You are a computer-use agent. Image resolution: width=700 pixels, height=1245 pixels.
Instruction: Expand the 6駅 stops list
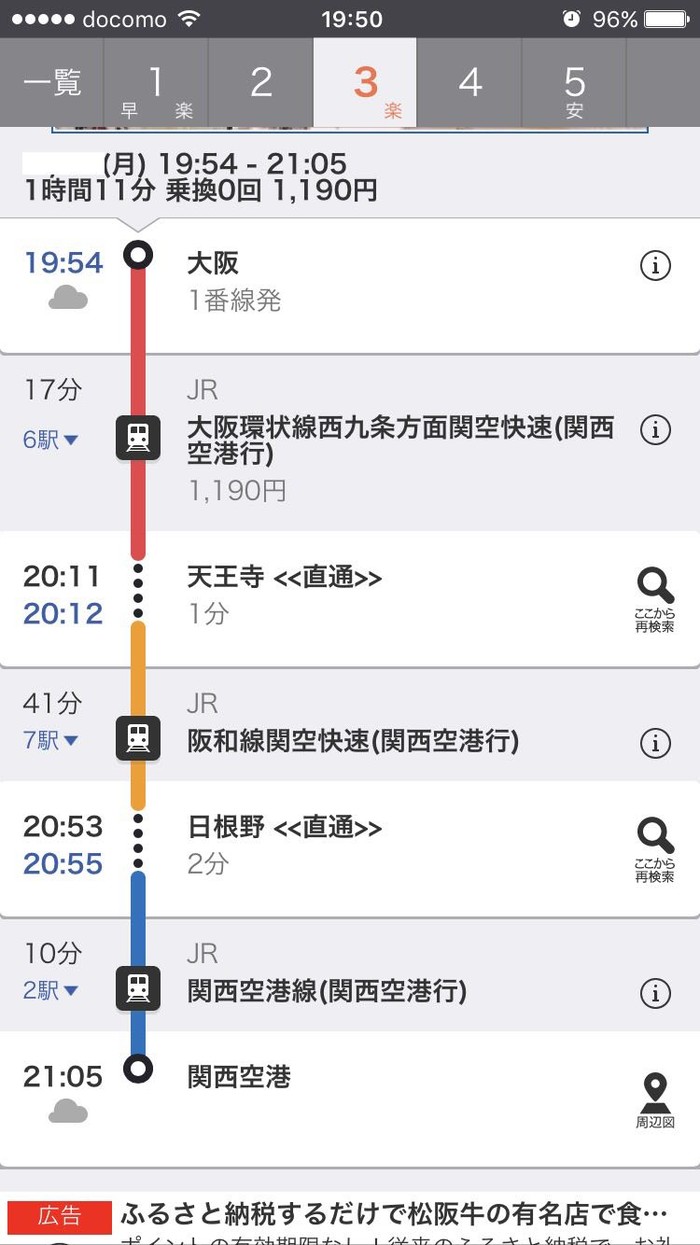[x=52, y=440]
